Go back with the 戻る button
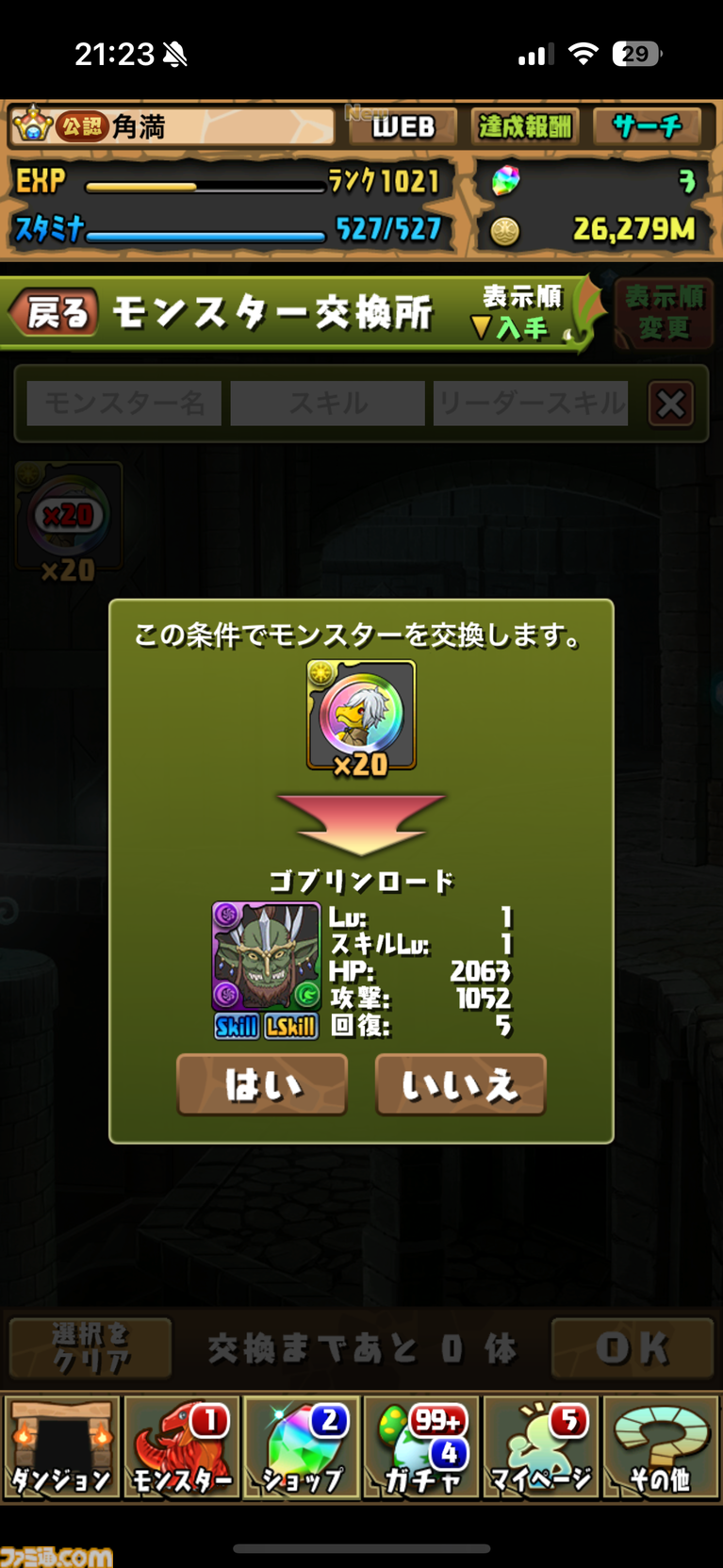This screenshot has width=723, height=1568. pos(54,313)
